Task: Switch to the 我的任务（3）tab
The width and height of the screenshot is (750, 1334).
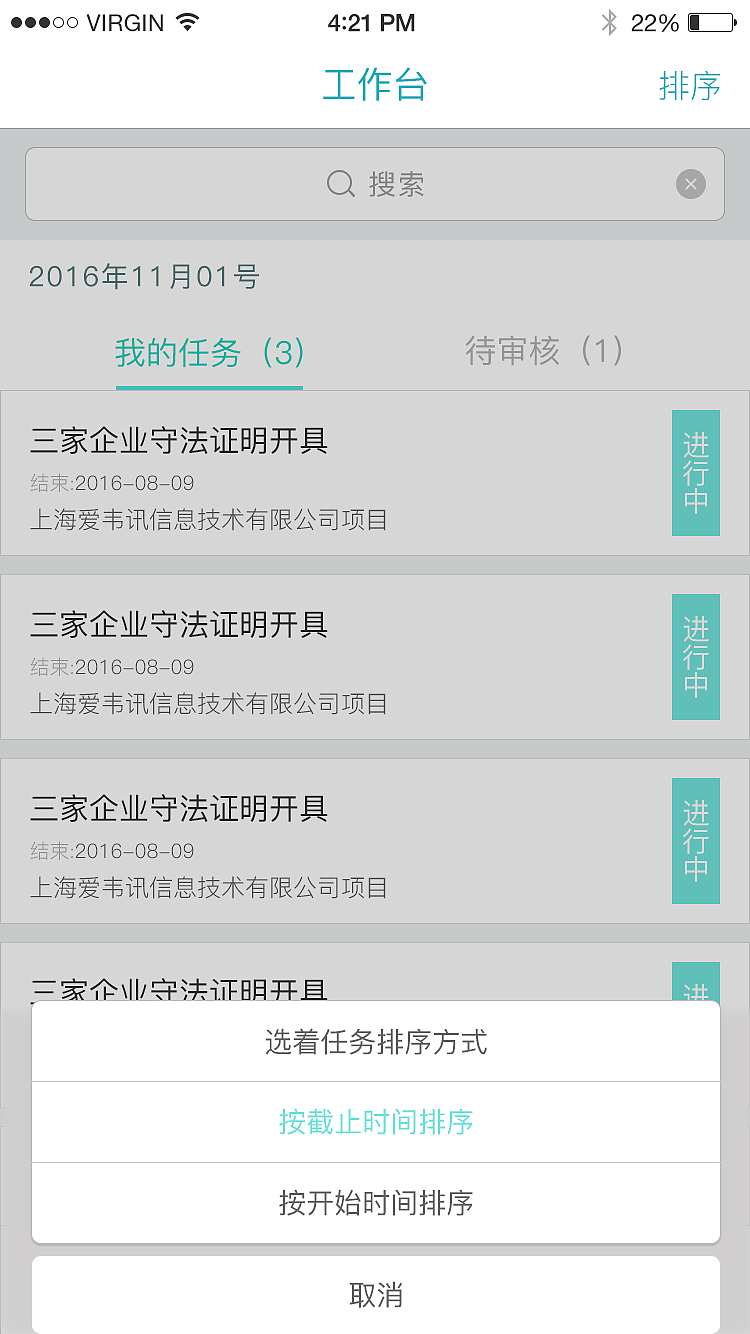Action: tap(208, 352)
